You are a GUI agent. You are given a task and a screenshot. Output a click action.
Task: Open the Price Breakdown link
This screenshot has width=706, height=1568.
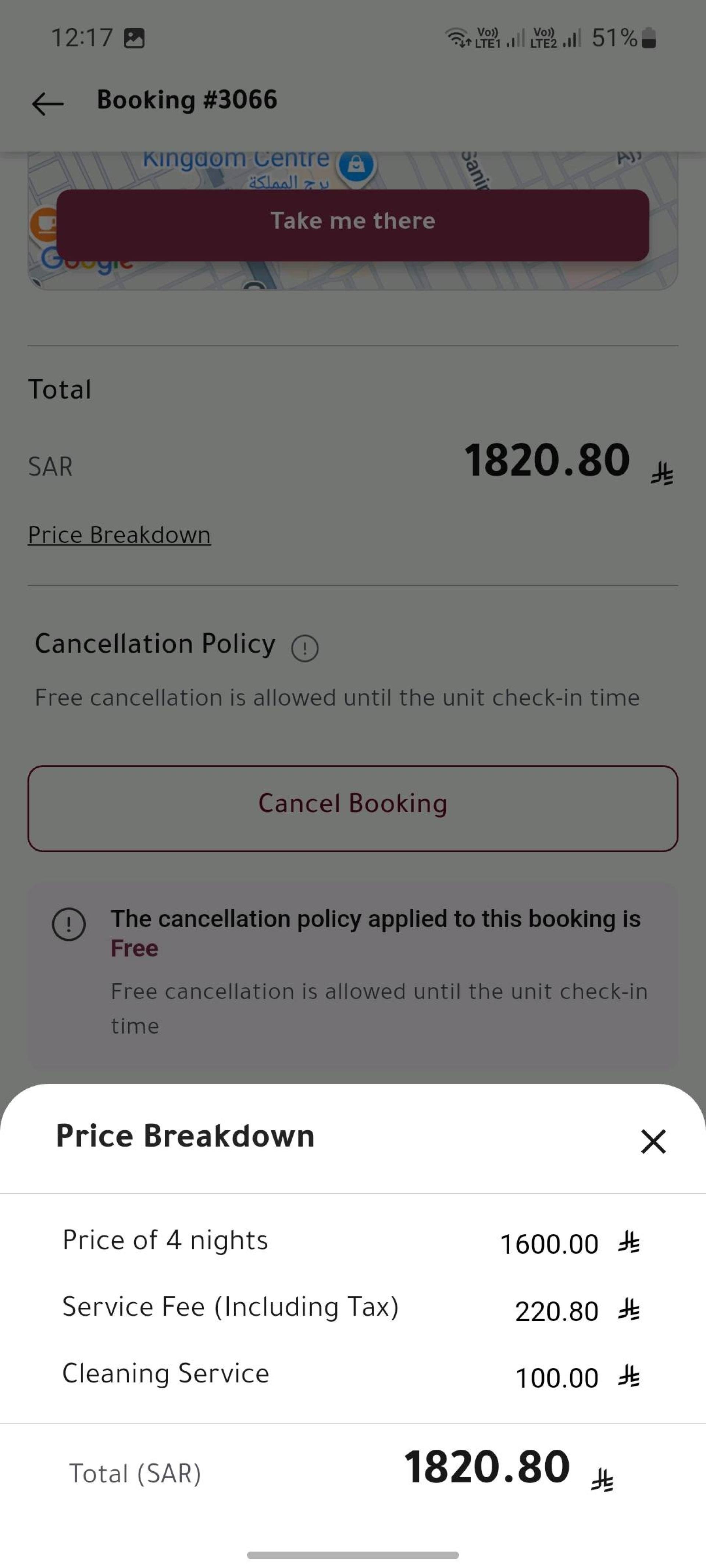120,534
